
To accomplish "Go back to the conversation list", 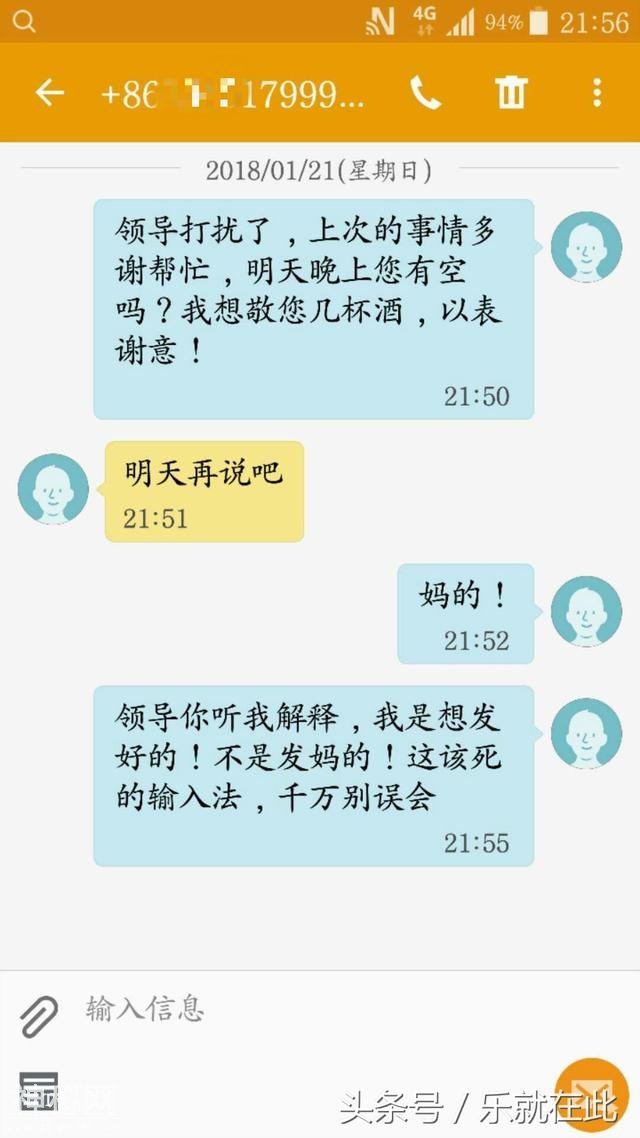I will [49, 93].
